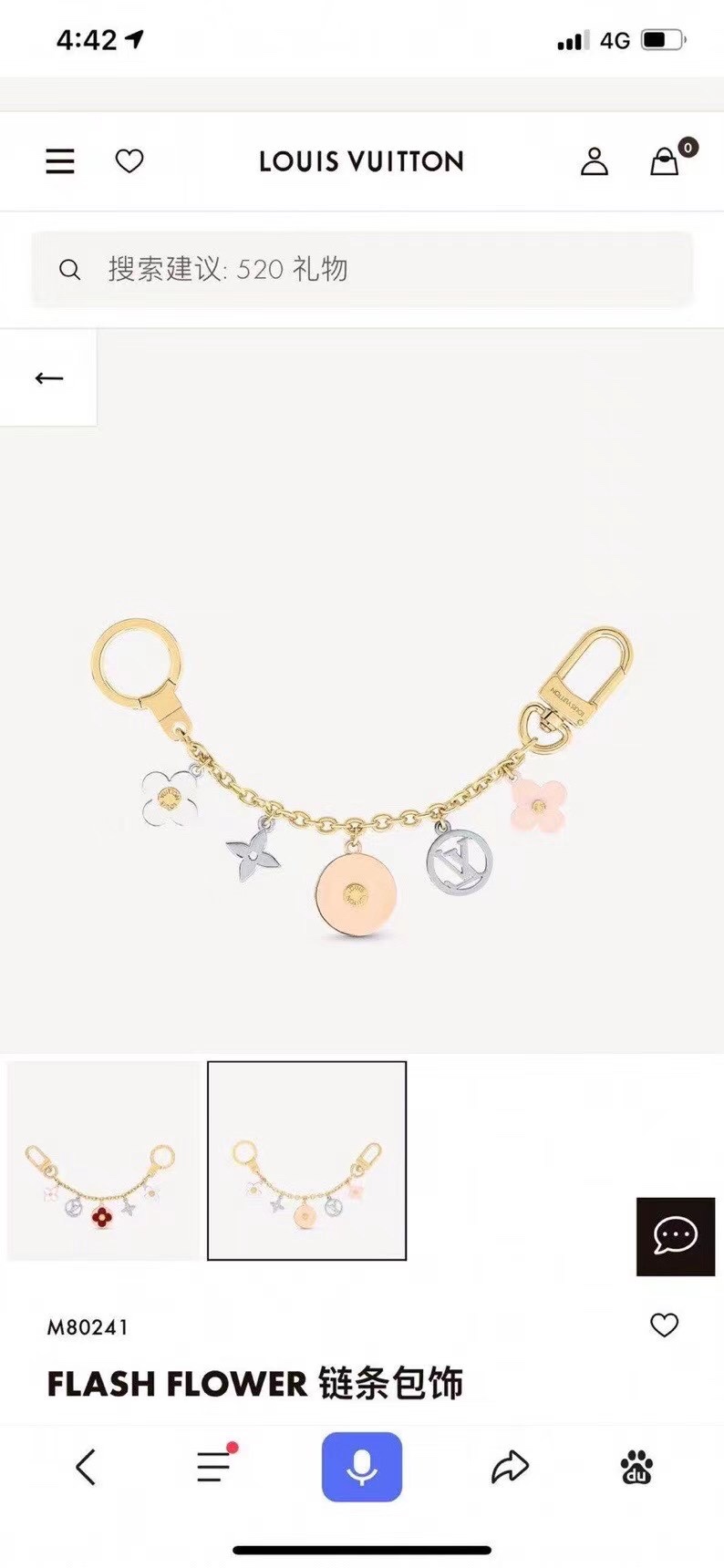Tap the search box with 520 礼物 suggestion
This screenshot has width=724, height=1568.
pyautogui.click(x=362, y=269)
